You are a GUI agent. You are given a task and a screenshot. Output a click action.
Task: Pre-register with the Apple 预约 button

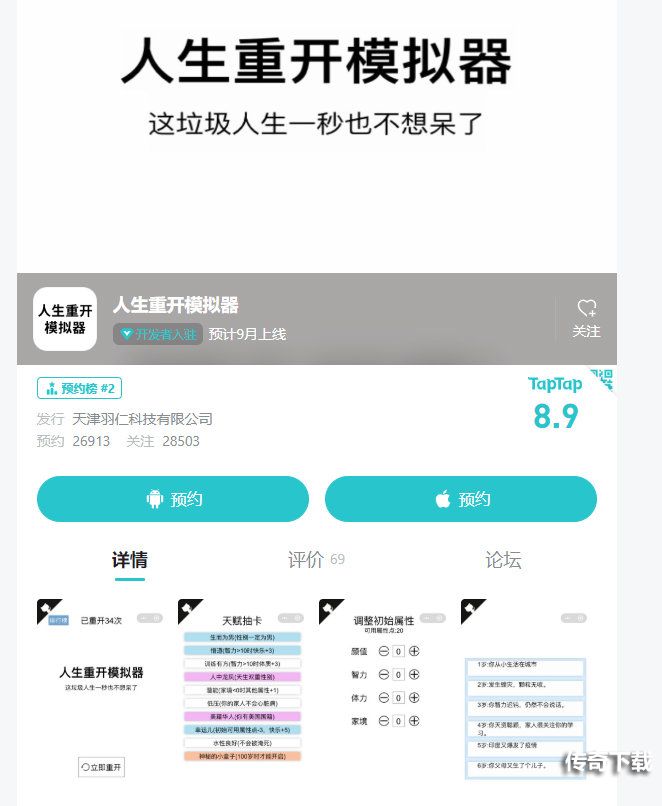click(x=461, y=499)
